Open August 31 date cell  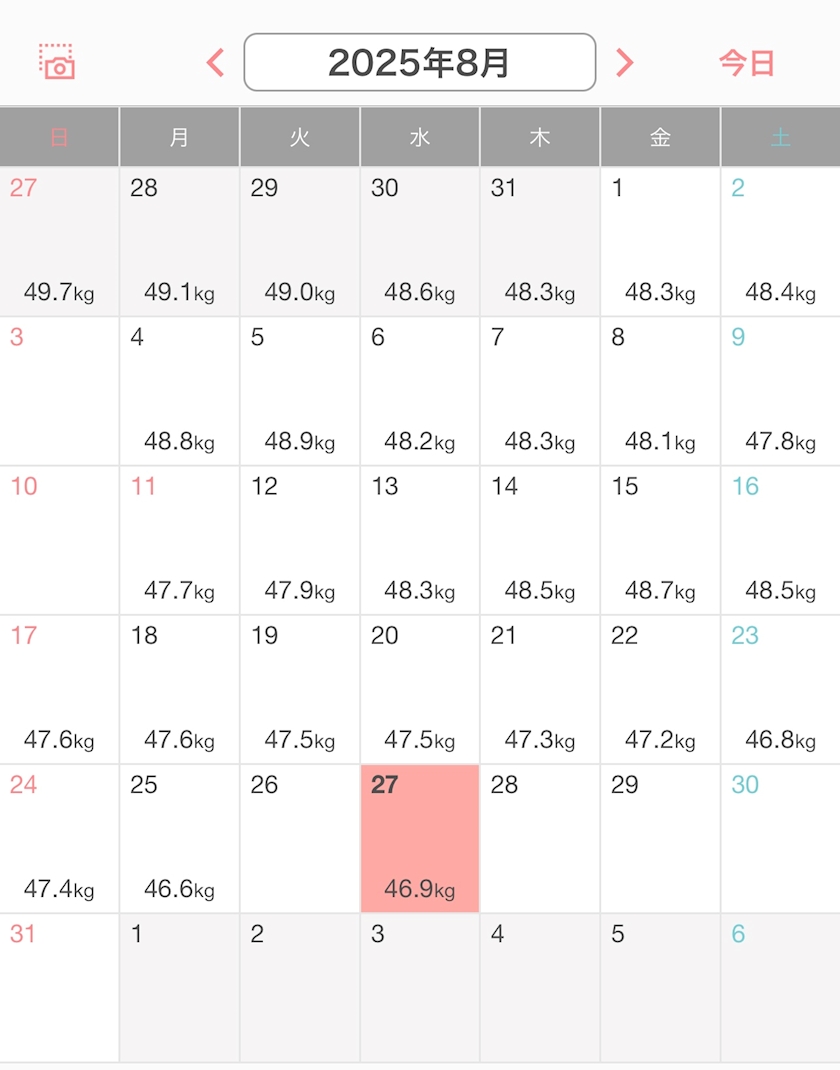59,988
